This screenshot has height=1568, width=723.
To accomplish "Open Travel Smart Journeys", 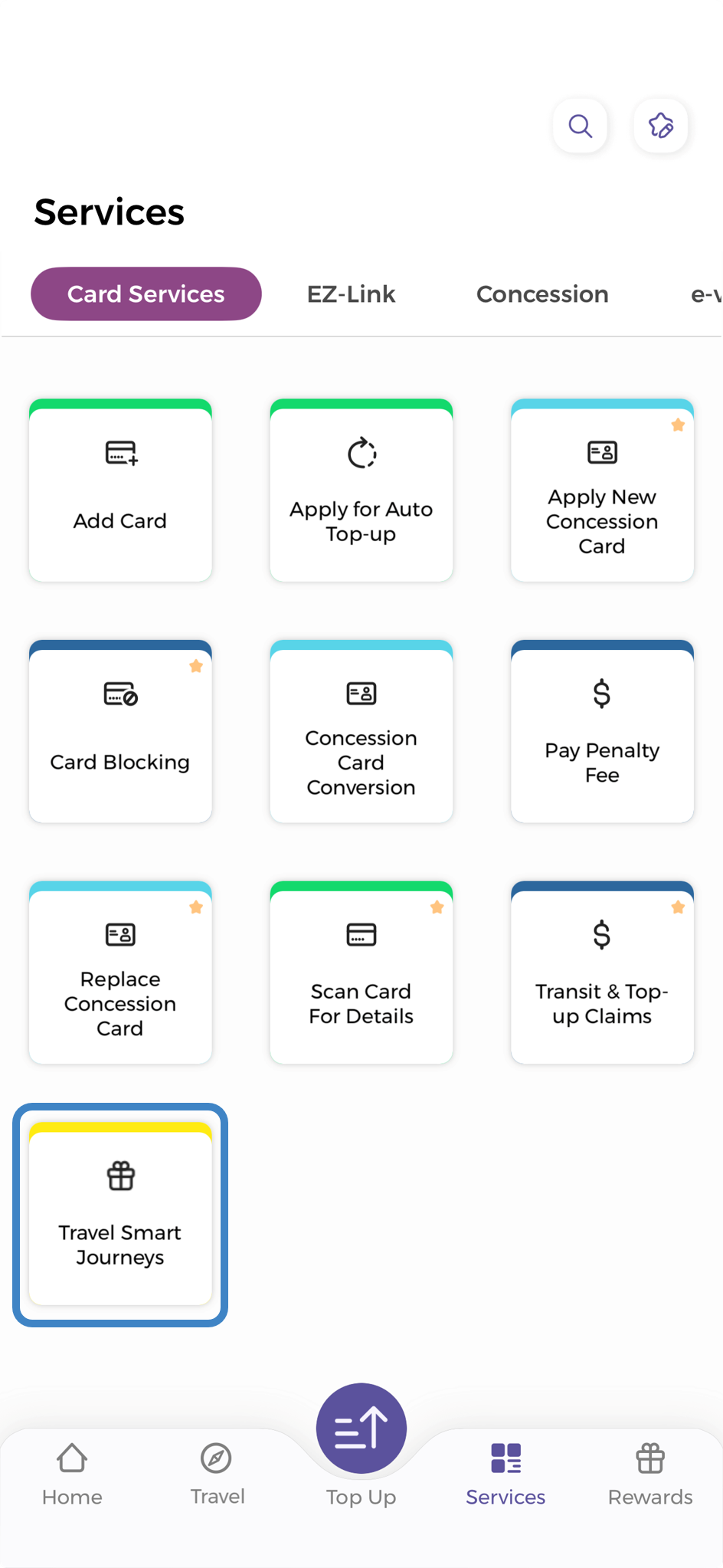I will click(x=120, y=1215).
